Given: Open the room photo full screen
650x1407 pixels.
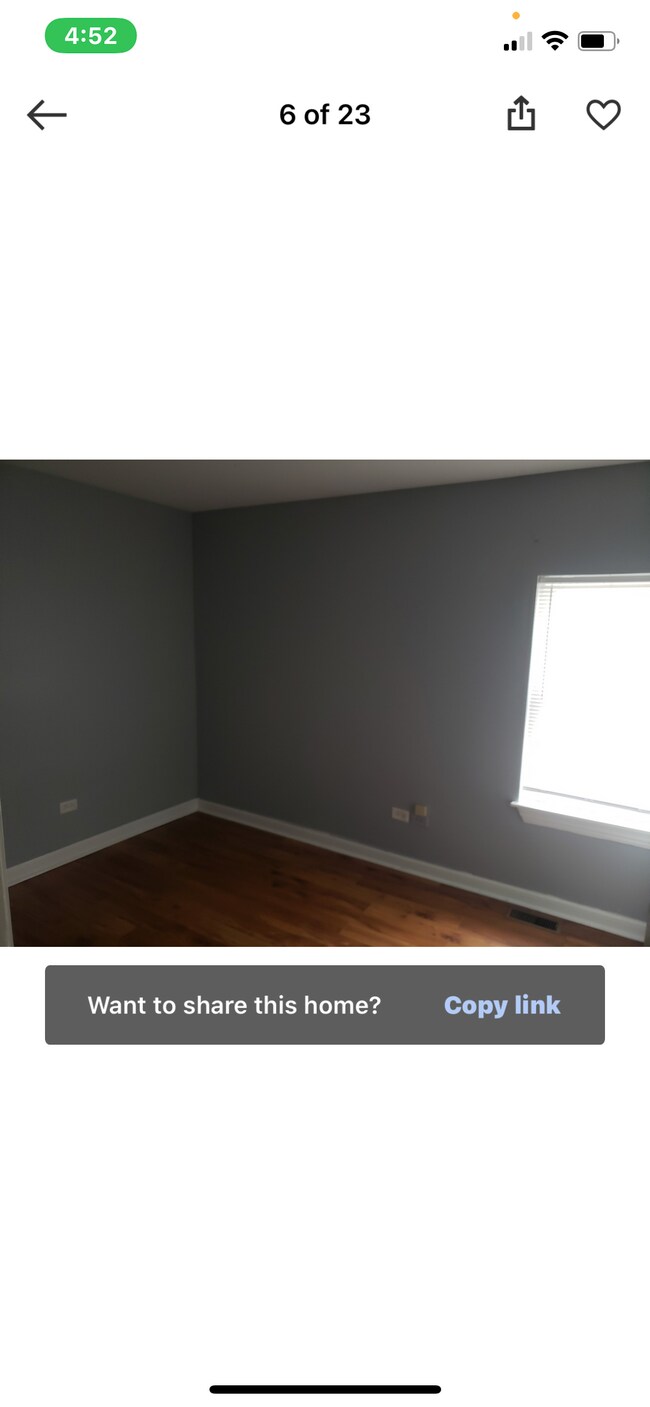Looking at the screenshot, I should coord(325,702).
